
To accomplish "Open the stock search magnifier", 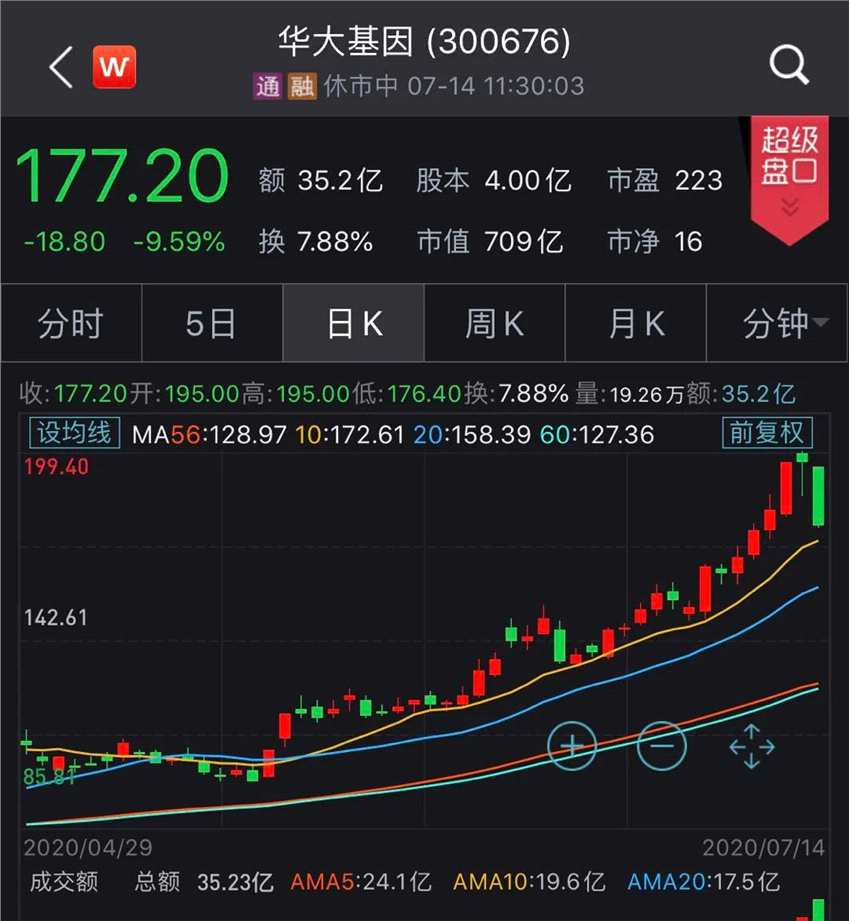I will pyautogui.click(x=788, y=67).
